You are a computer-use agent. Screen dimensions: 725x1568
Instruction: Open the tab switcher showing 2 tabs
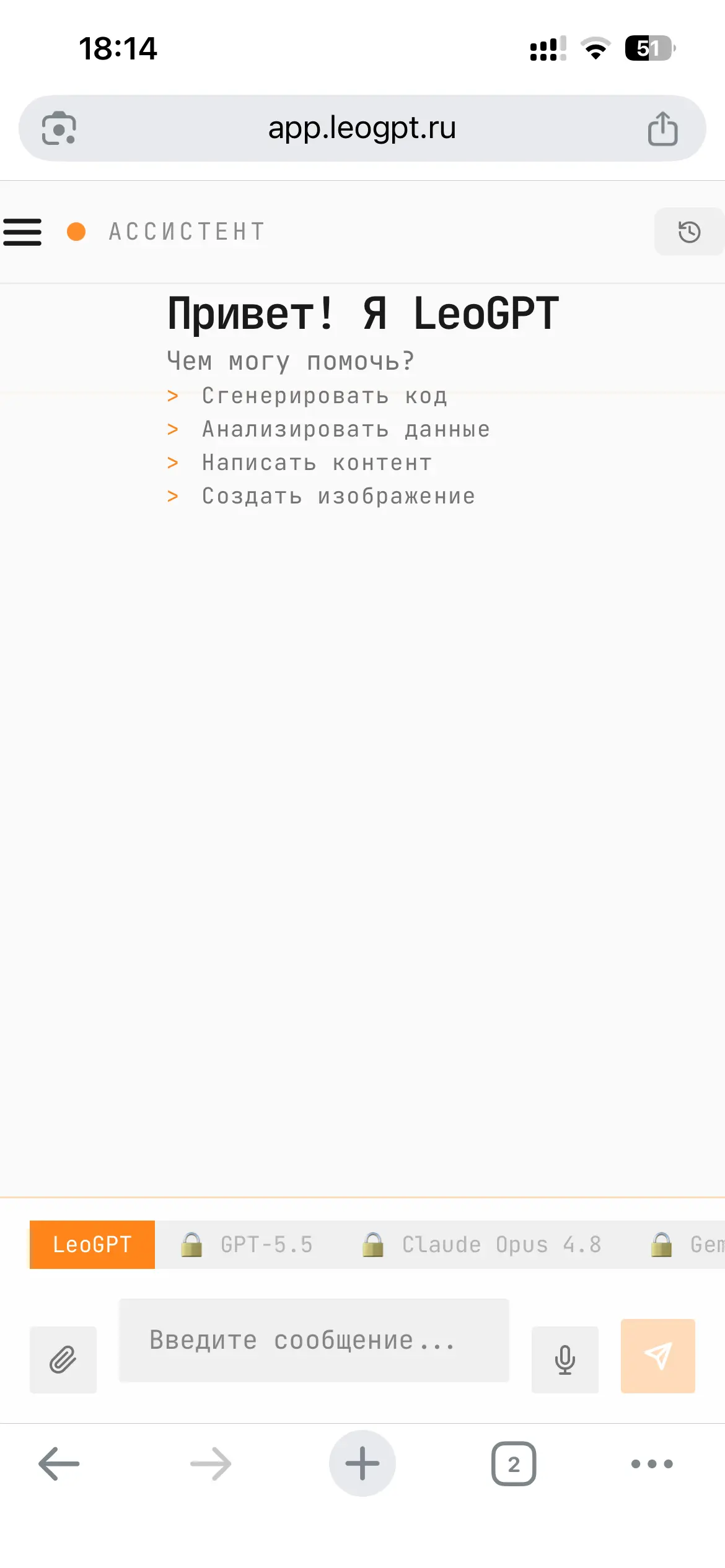point(514,1463)
